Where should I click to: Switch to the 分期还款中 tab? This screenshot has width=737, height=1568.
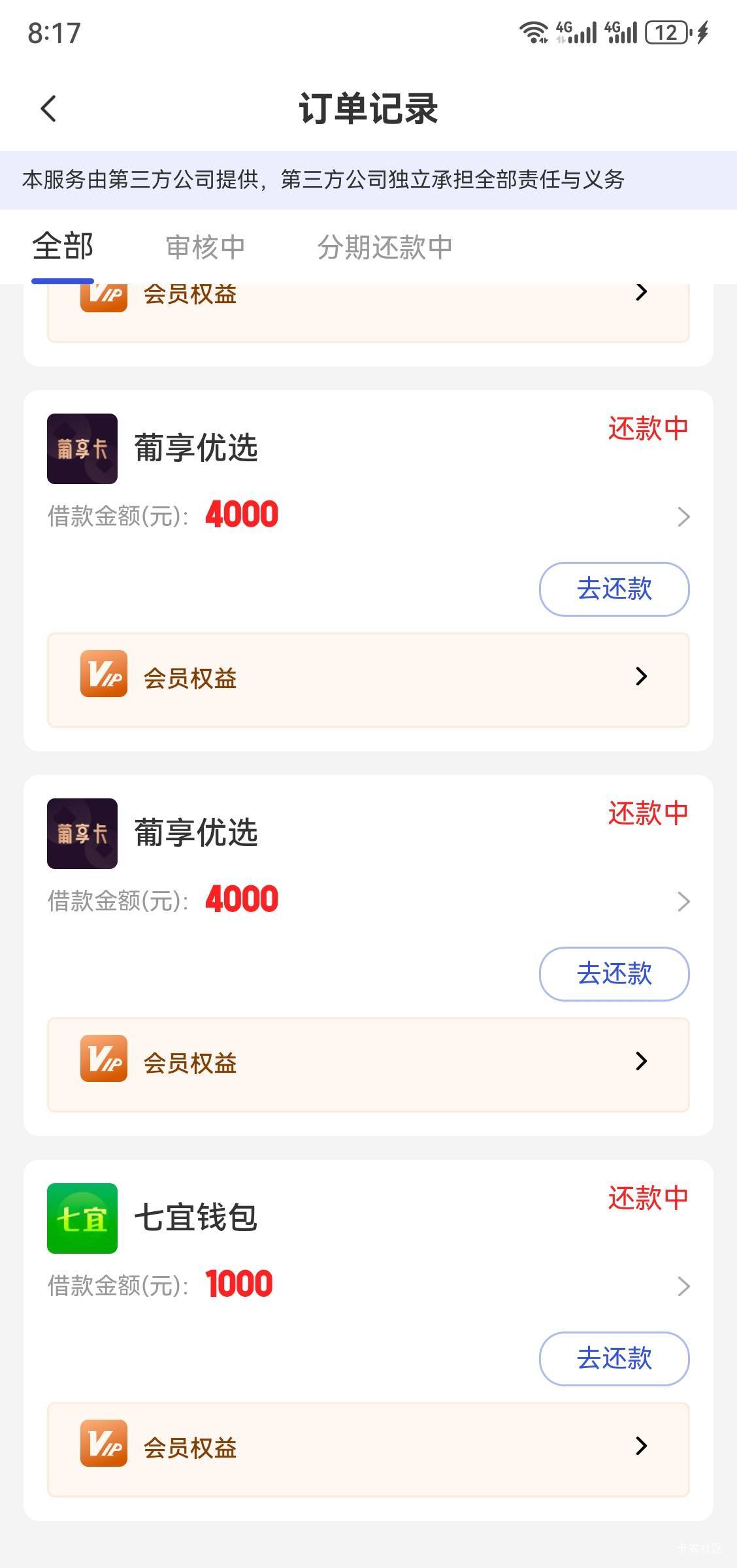(384, 248)
